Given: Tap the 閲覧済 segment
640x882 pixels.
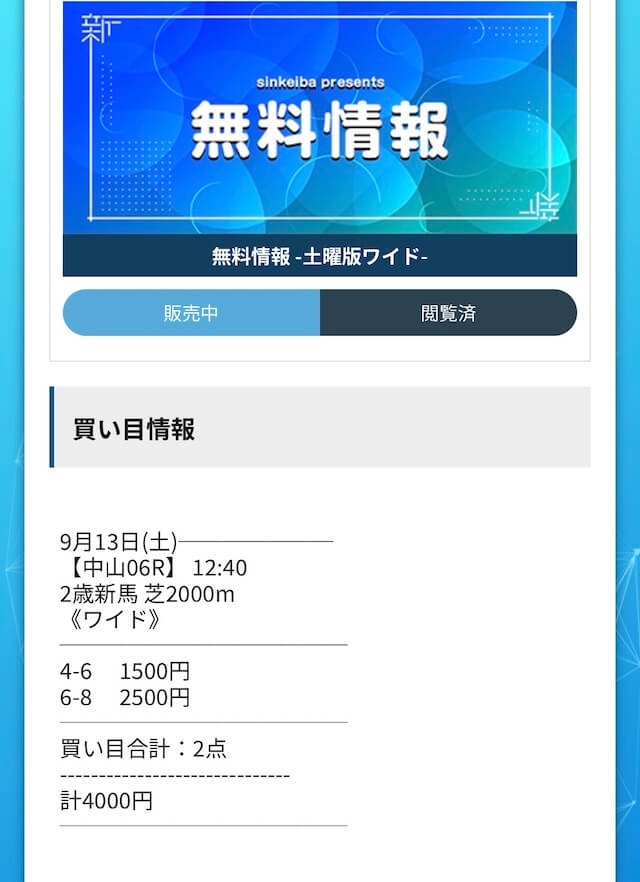Looking at the screenshot, I should (x=448, y=313).
